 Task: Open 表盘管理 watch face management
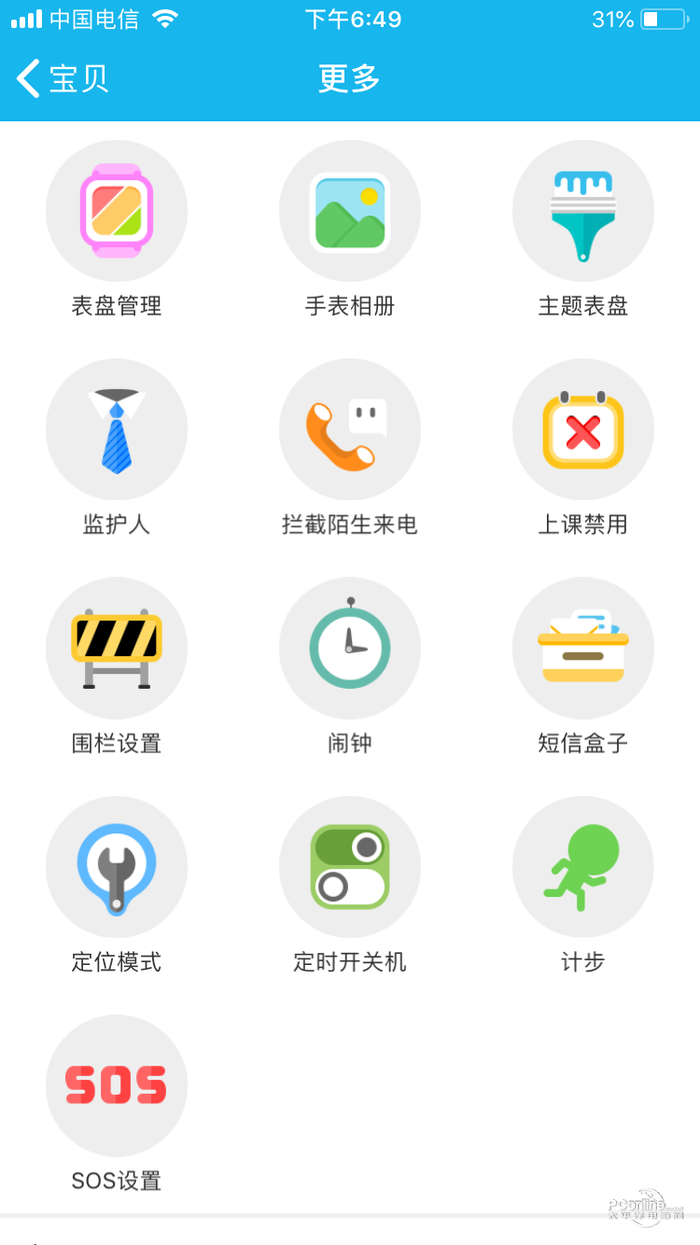pos(116,211)
